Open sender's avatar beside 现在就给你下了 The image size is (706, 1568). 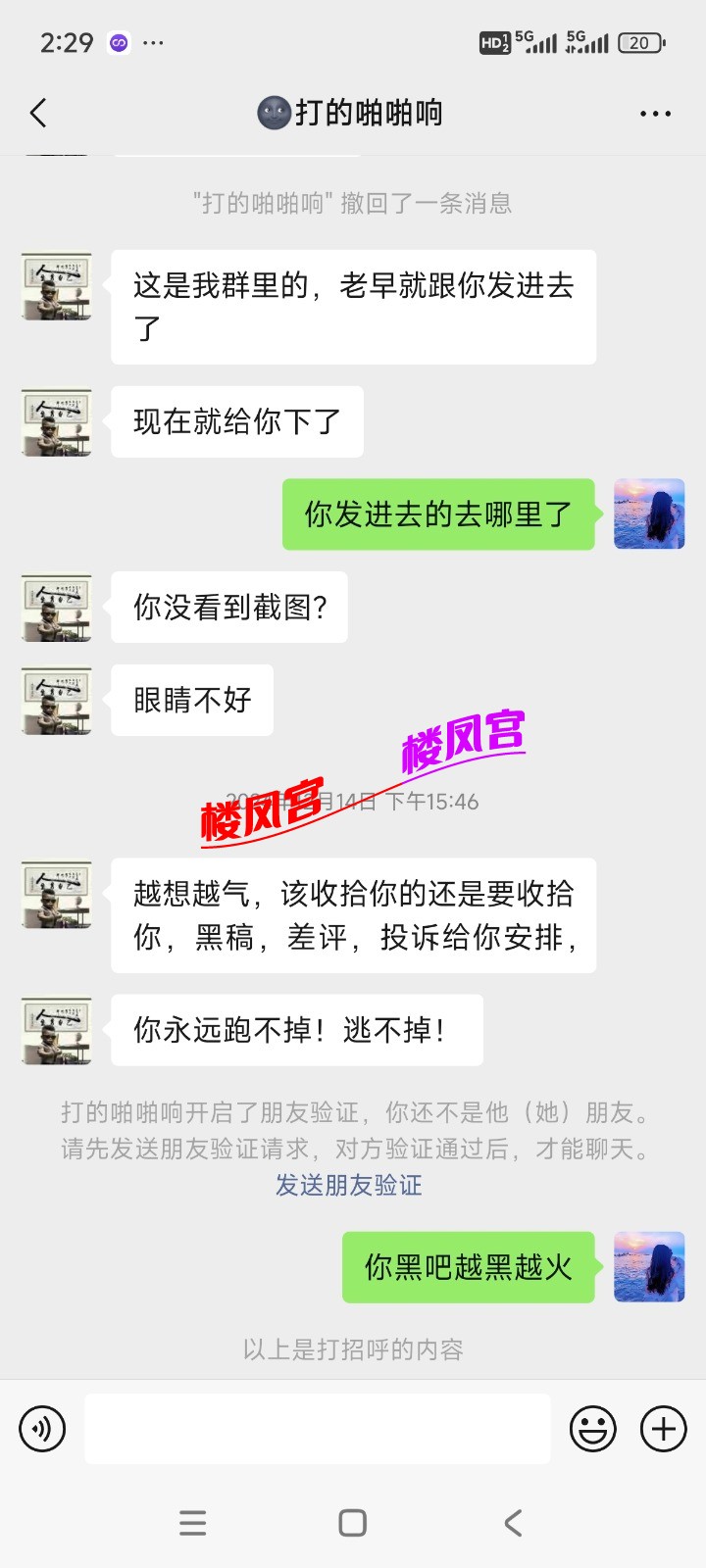57,422
